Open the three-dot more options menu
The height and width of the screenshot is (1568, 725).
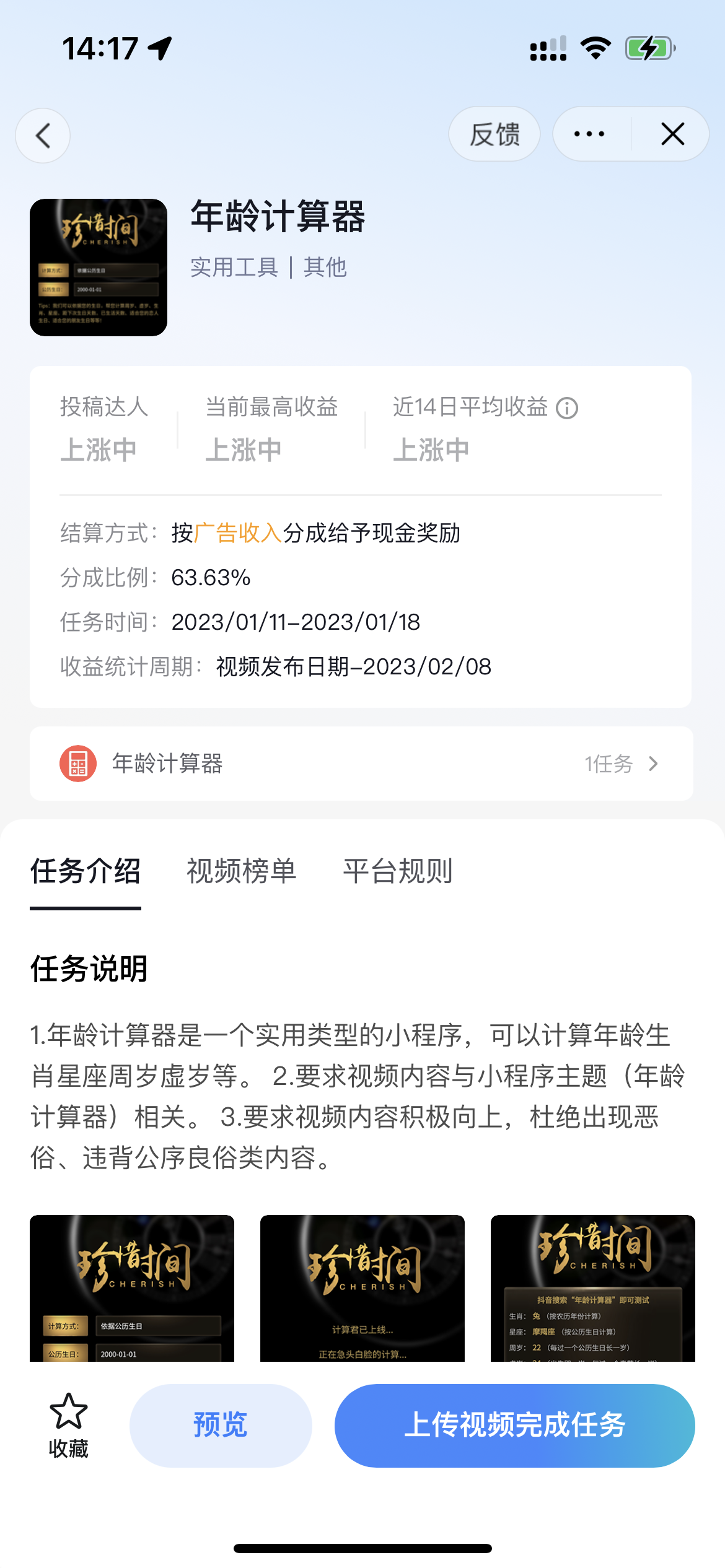click(x=589, y=134)
